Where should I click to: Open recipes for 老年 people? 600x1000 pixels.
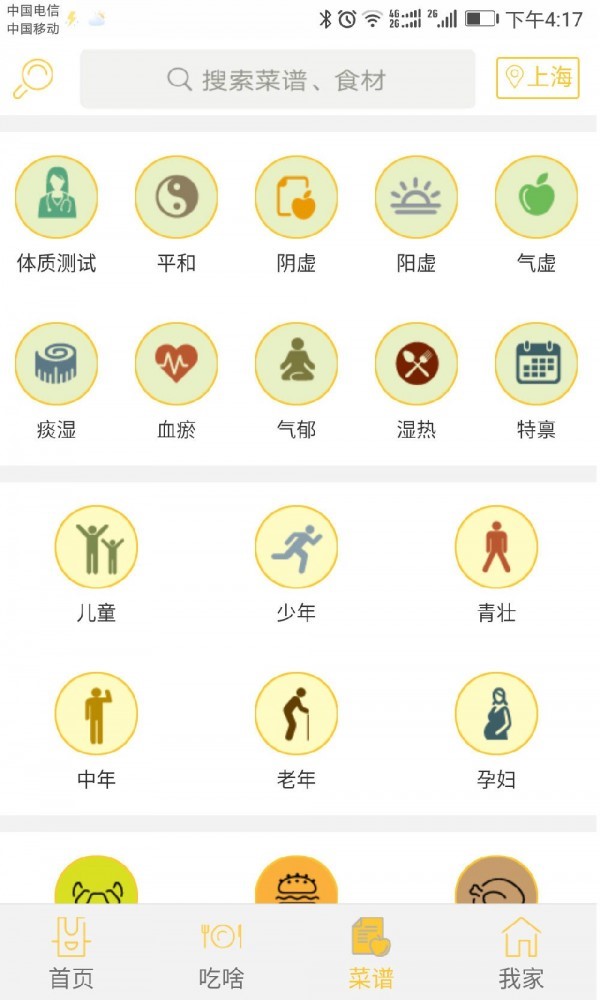click(x=296, y=714)
